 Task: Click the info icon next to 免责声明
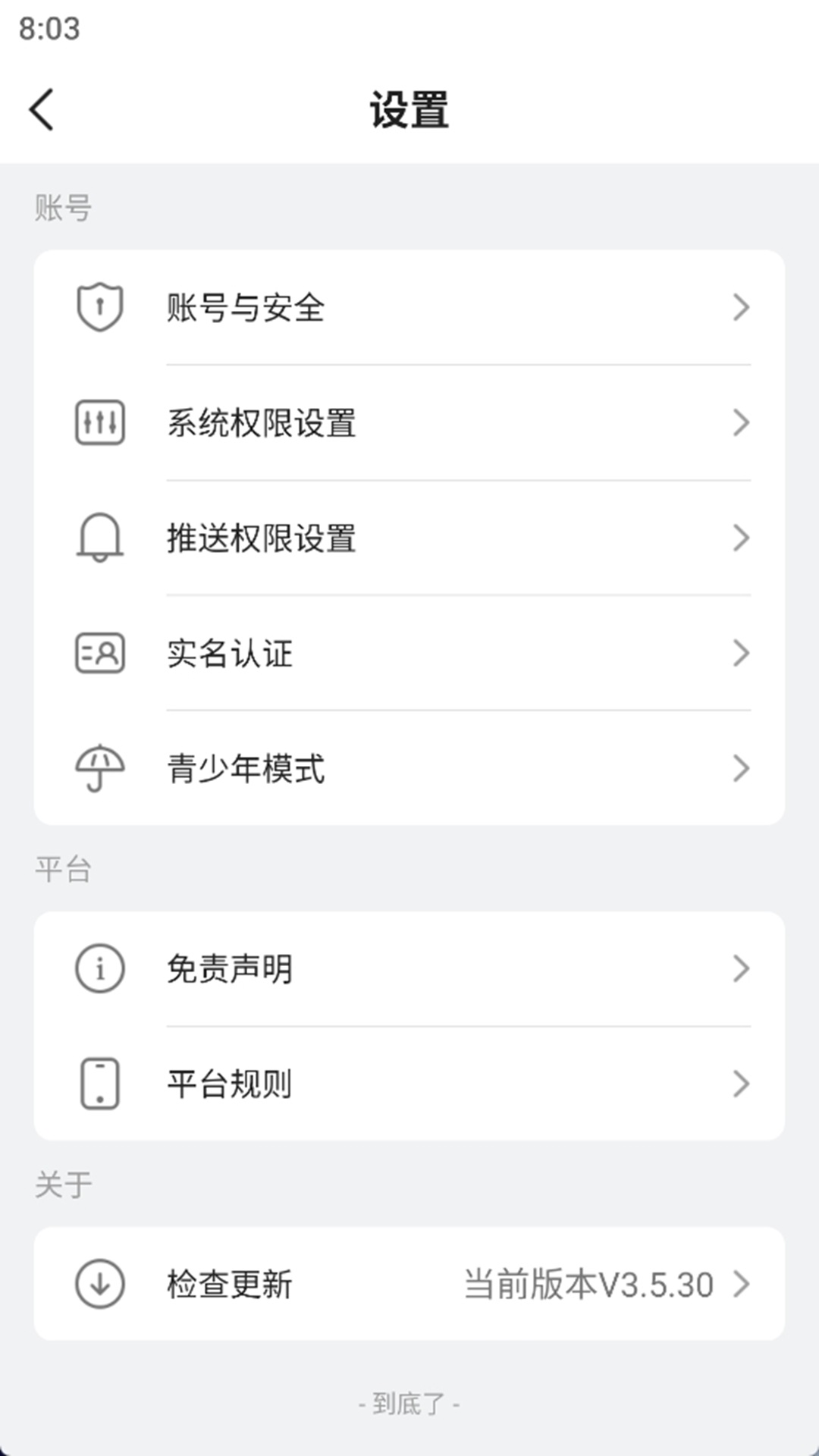pos(99,967)
